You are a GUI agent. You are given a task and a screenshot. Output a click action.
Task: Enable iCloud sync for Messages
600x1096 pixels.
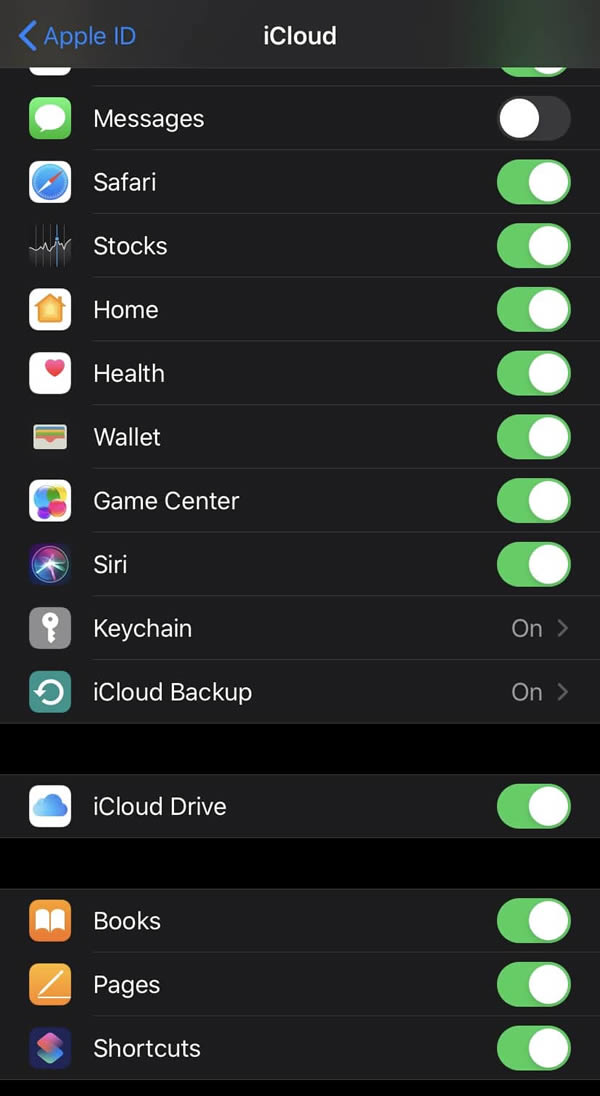[533, 119]
